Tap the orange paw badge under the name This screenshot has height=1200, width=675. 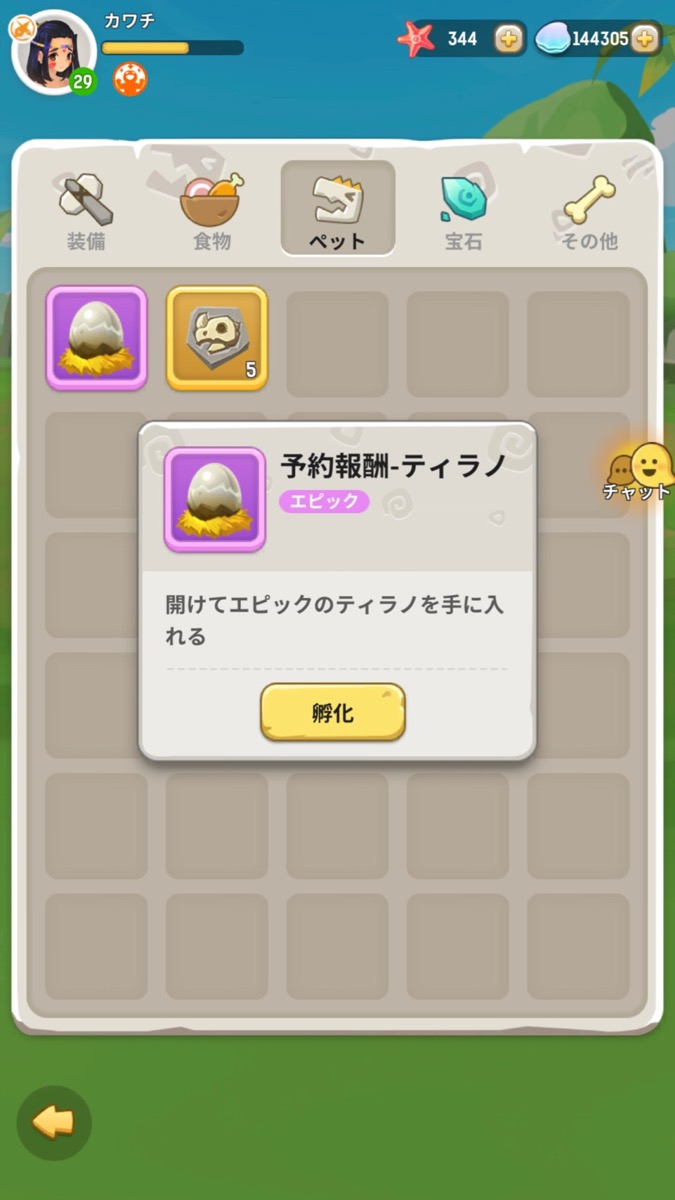(x=130, y=79)
